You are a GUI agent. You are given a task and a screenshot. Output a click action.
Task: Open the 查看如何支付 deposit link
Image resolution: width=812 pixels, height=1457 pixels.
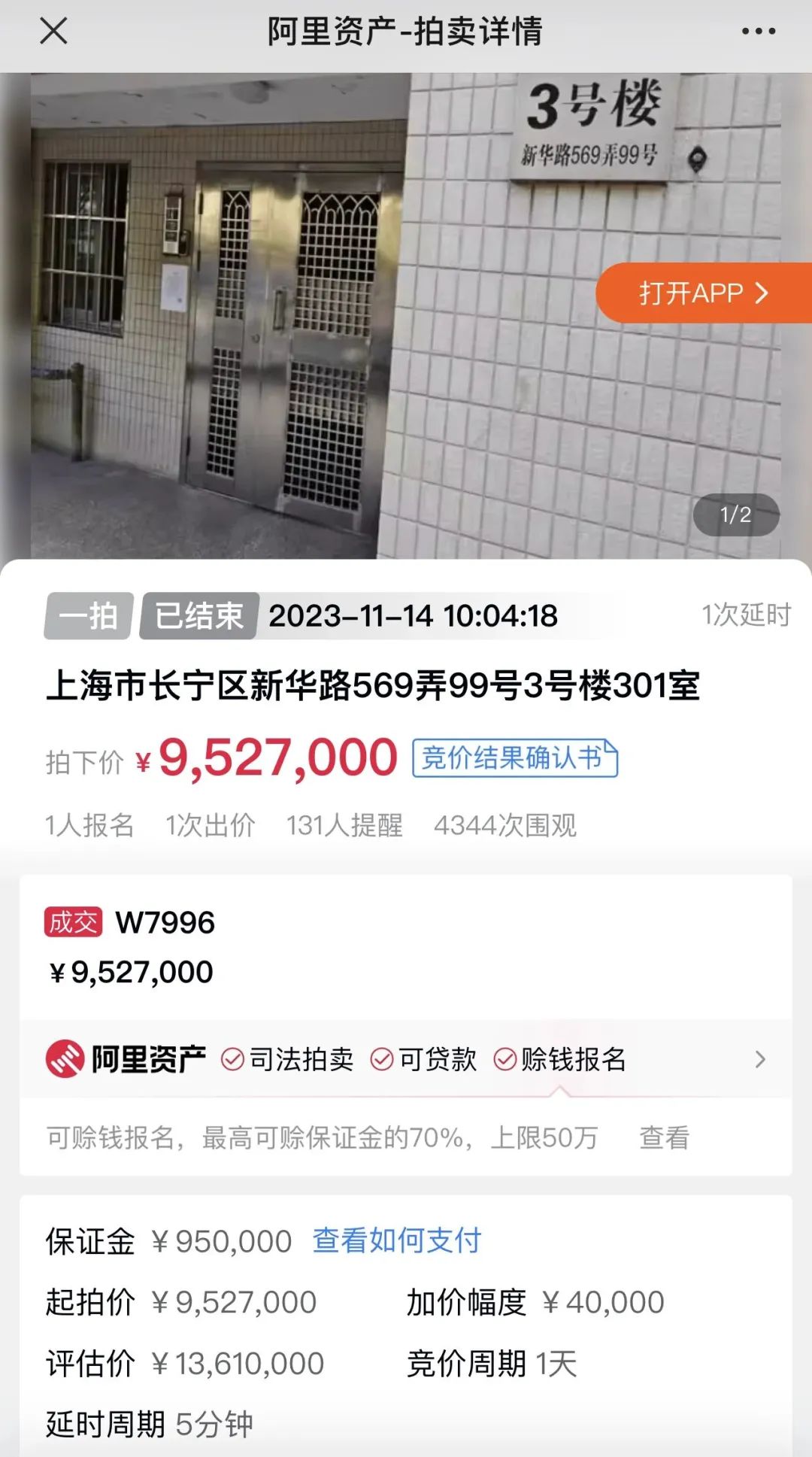tap(396, 1240)
